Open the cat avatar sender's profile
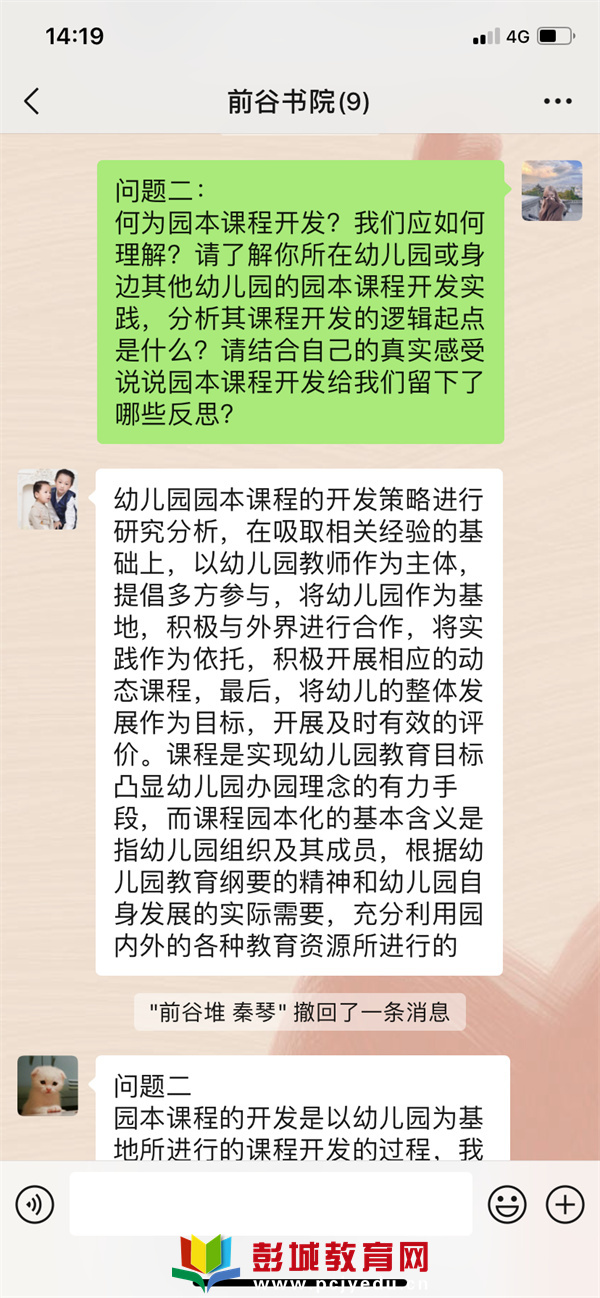 [48, 1085]
